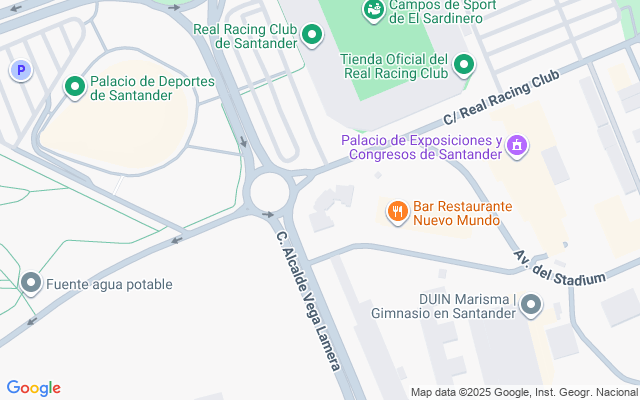This screenshot has width=640, height=400.
Task: Open the Google logo link
Action: tap(33, 388)
